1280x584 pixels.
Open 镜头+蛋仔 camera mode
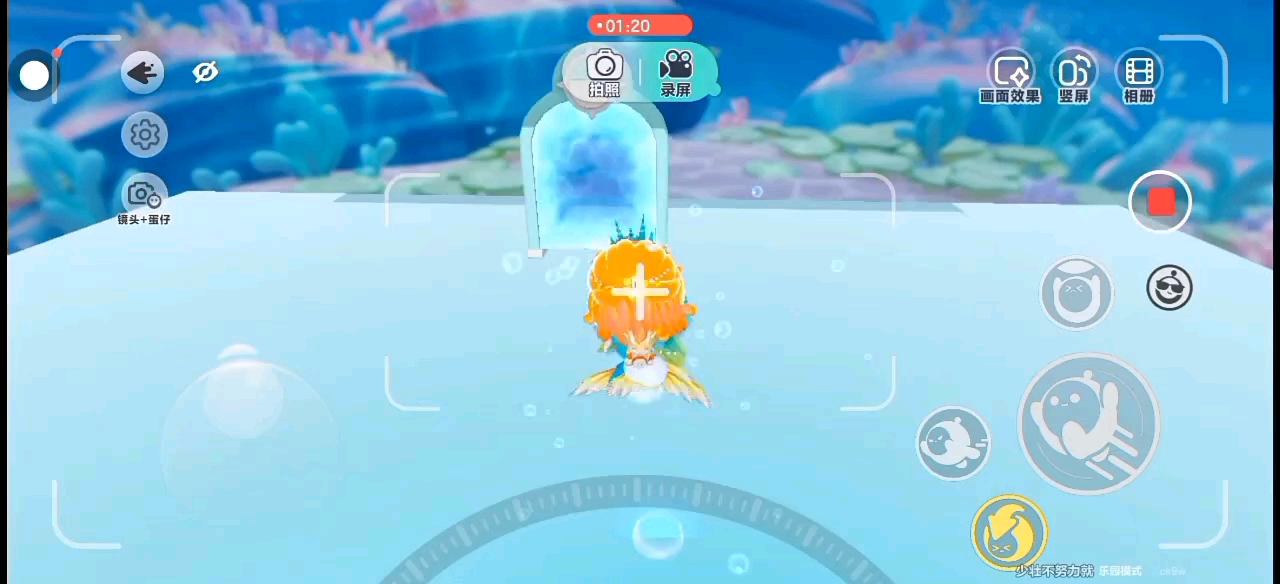pyautogui.click(x=144, y=197)
